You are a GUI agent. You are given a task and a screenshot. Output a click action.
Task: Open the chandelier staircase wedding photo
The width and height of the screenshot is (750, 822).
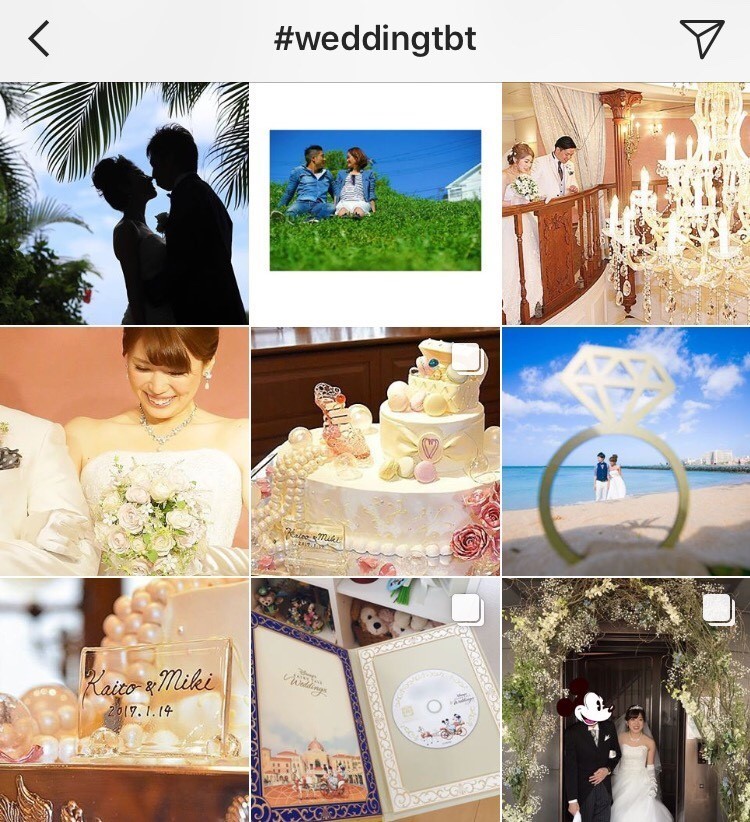[625, 199]
